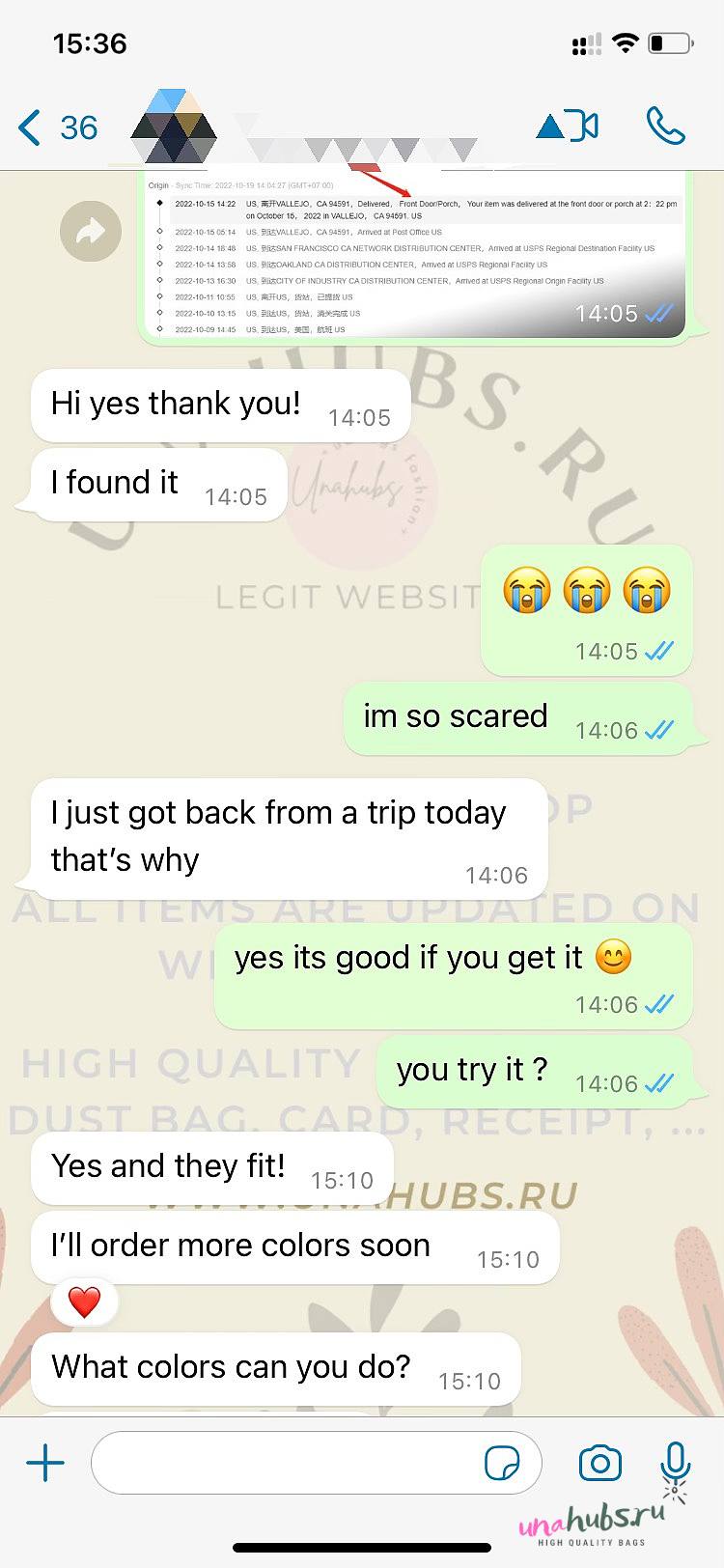724x1568 pixels.
Task: Start a voice call
Action: [665, 126]
